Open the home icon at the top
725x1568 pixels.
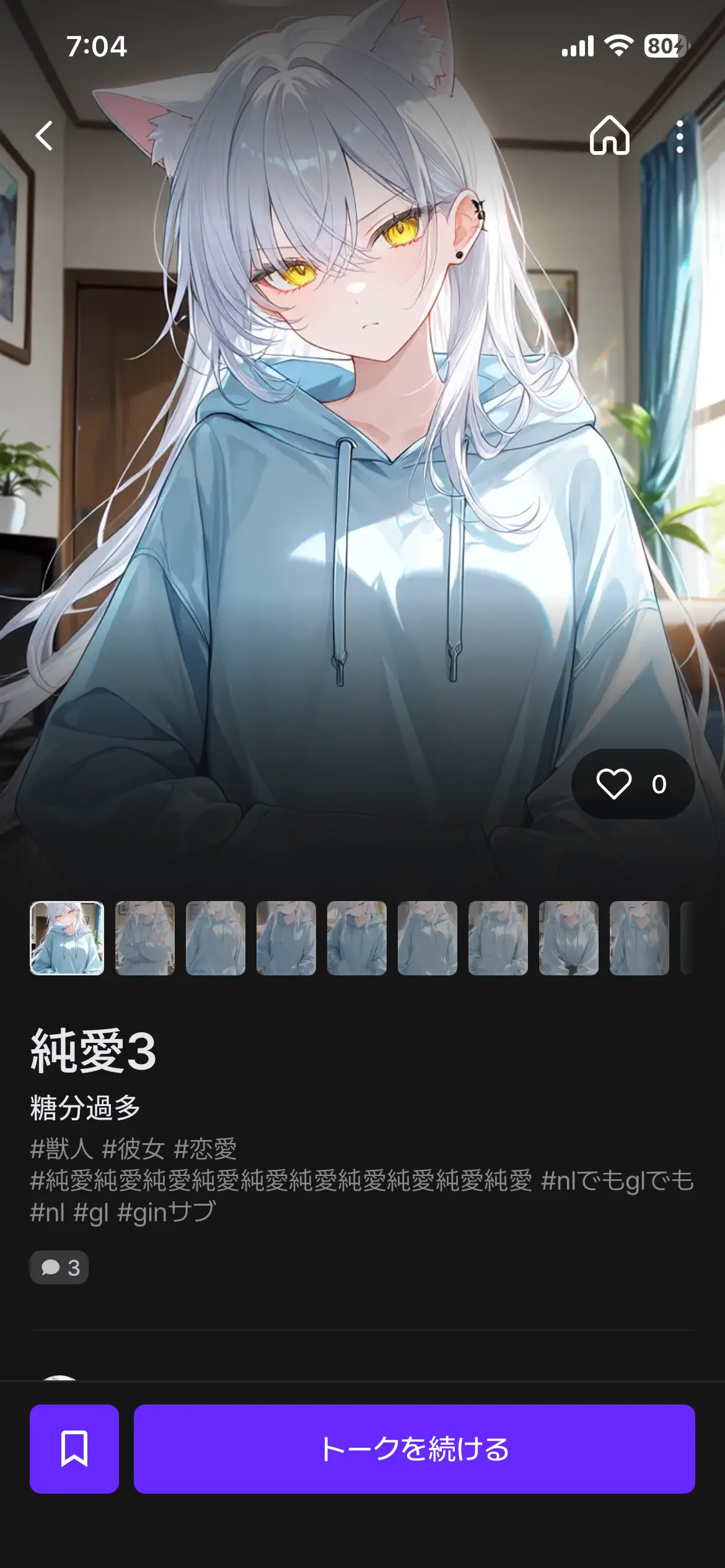[610, 136]
